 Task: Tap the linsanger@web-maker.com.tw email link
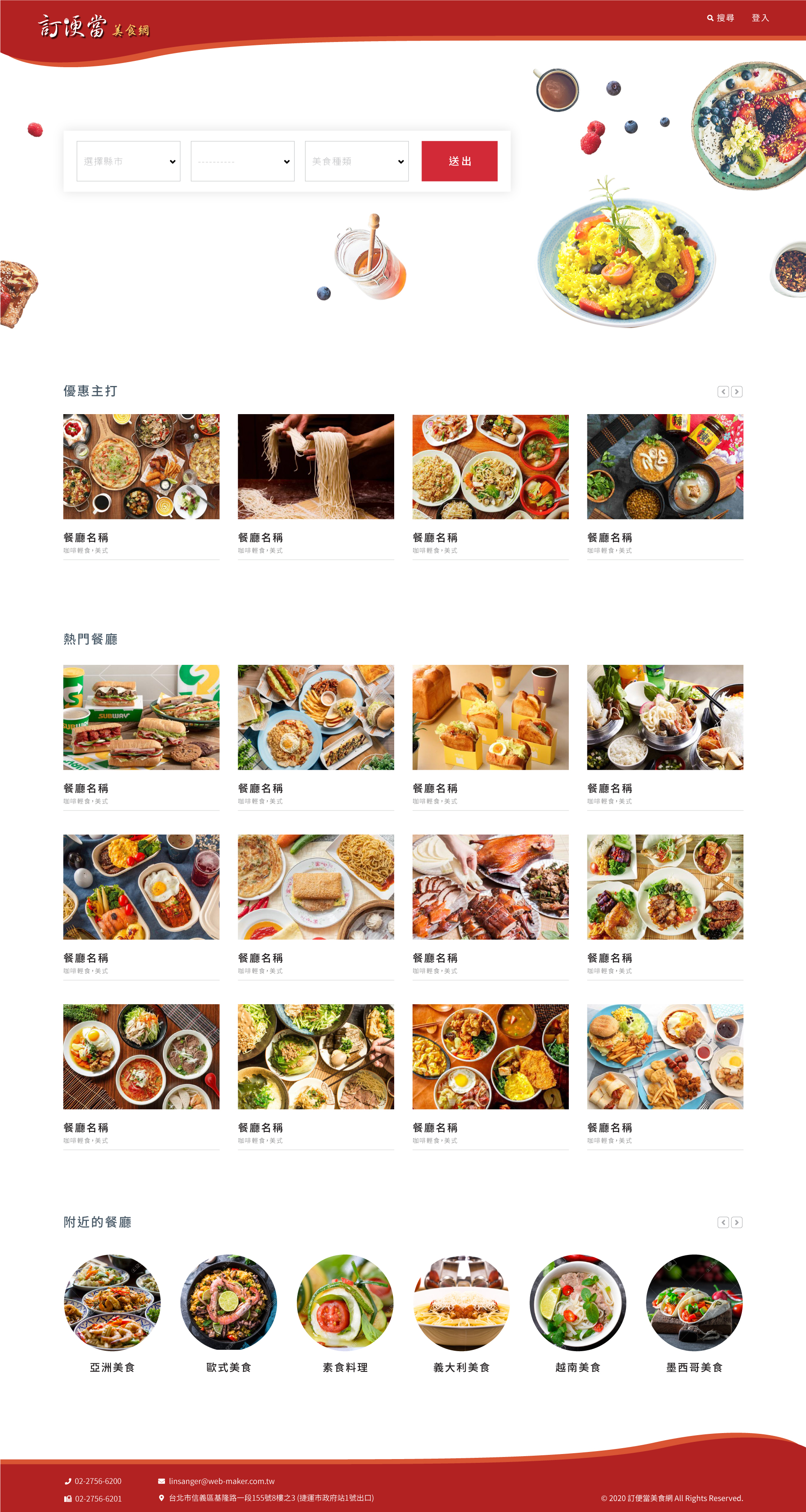click(x=221, y=1481)
